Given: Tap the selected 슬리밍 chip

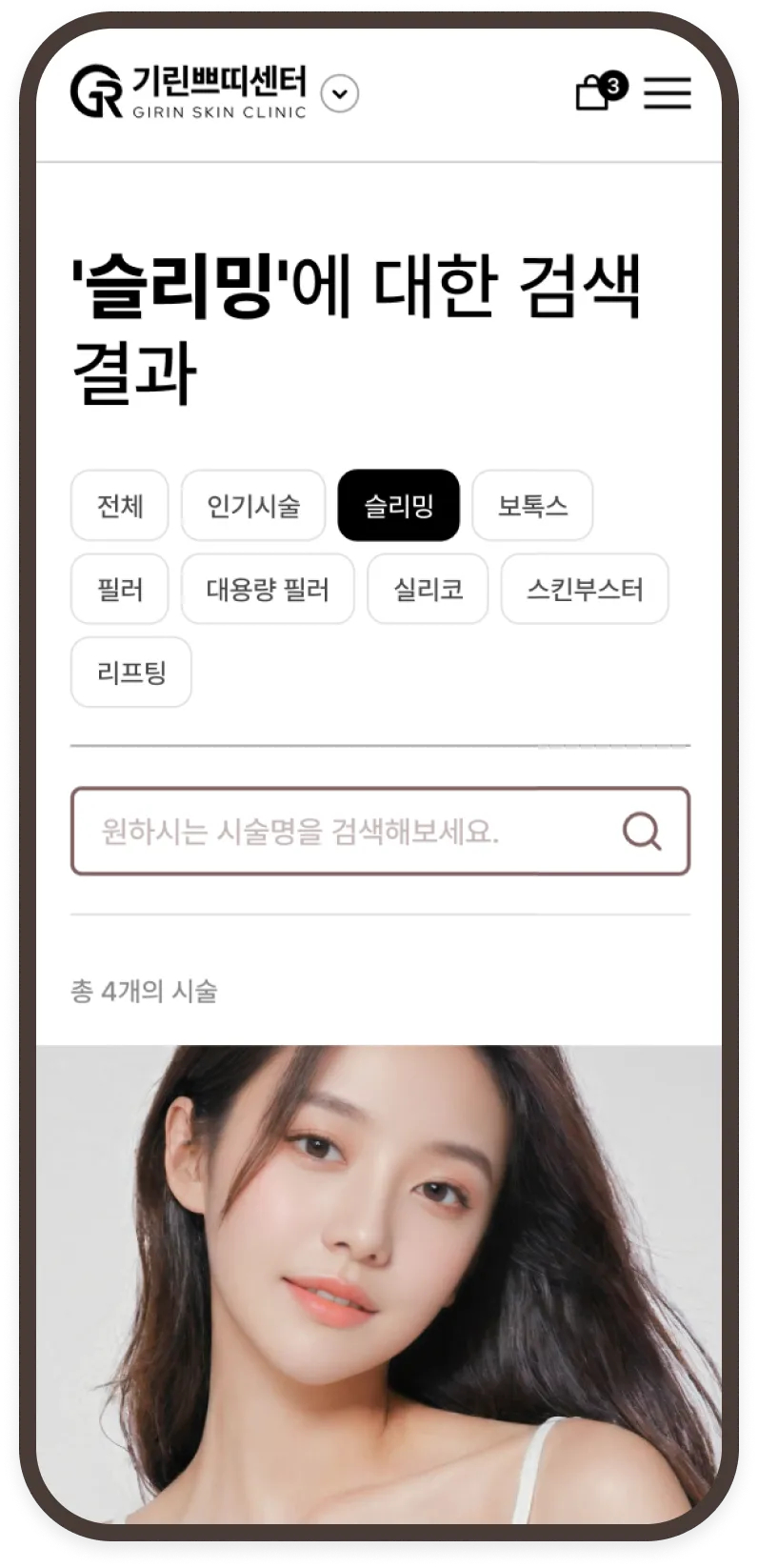Looking at the screenshot, I should [399, 506].
